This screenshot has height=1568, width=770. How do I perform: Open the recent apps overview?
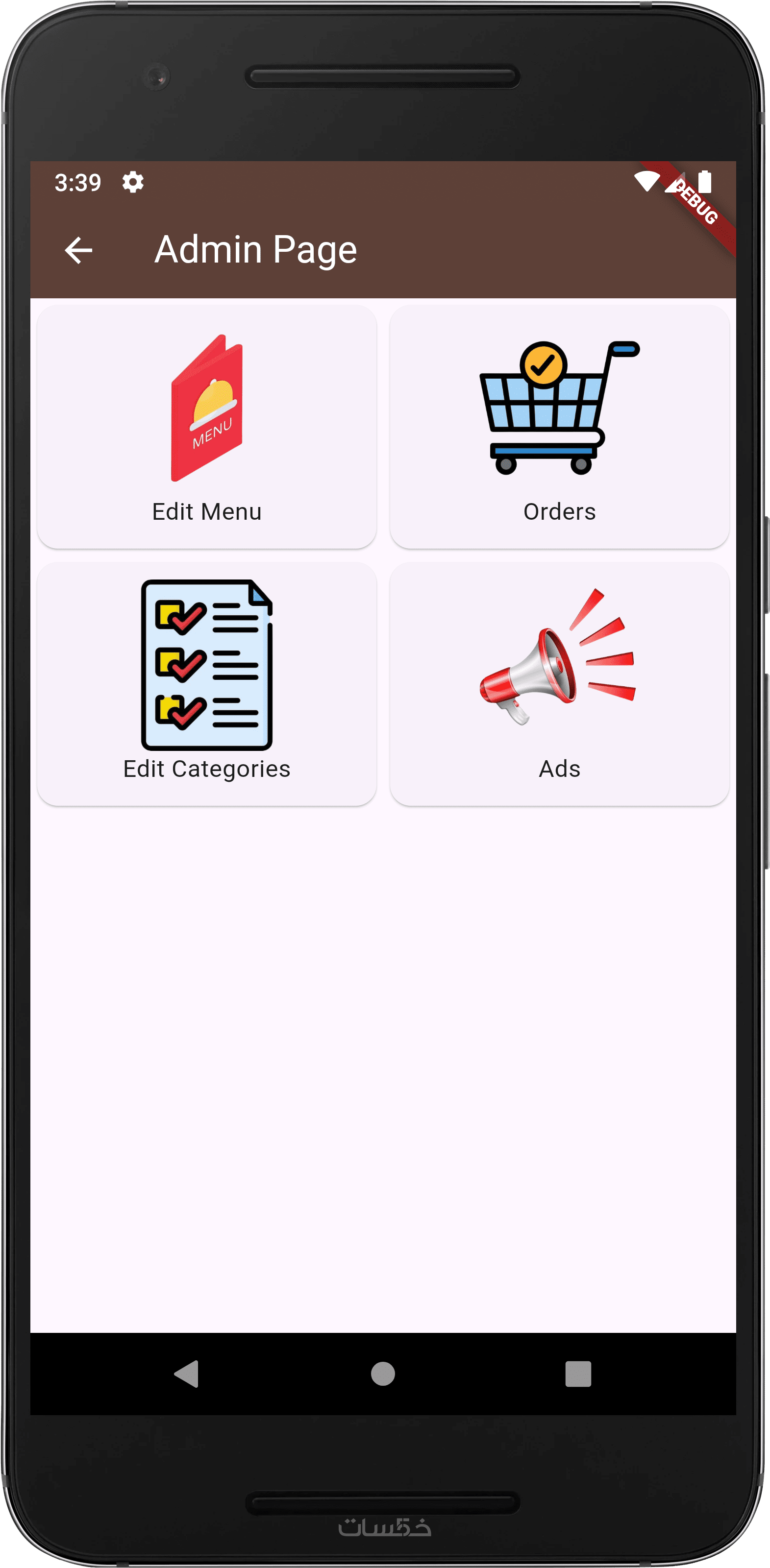pos(578,1374)
